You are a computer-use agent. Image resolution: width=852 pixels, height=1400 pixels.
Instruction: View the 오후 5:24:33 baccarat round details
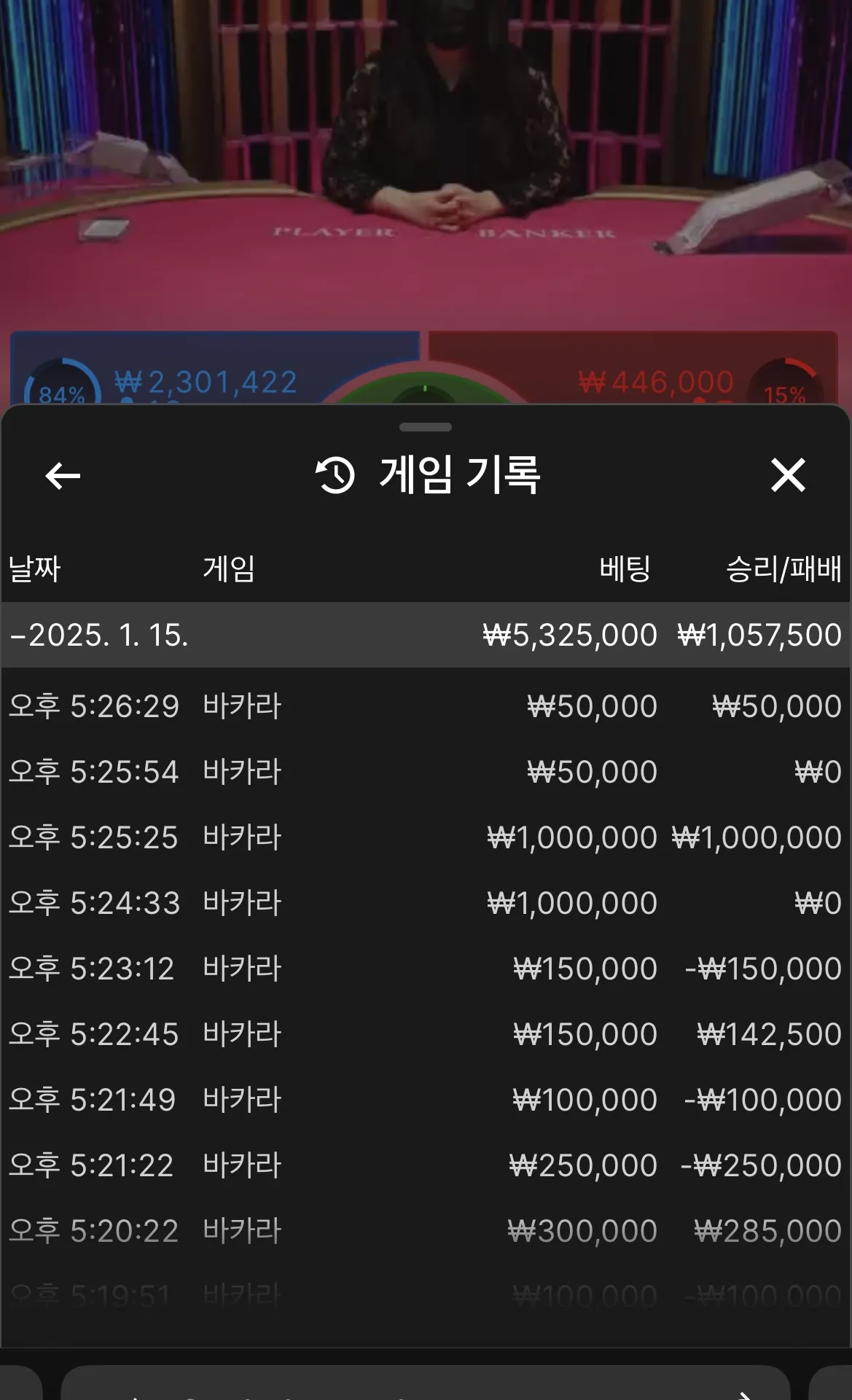click(426, 903)
